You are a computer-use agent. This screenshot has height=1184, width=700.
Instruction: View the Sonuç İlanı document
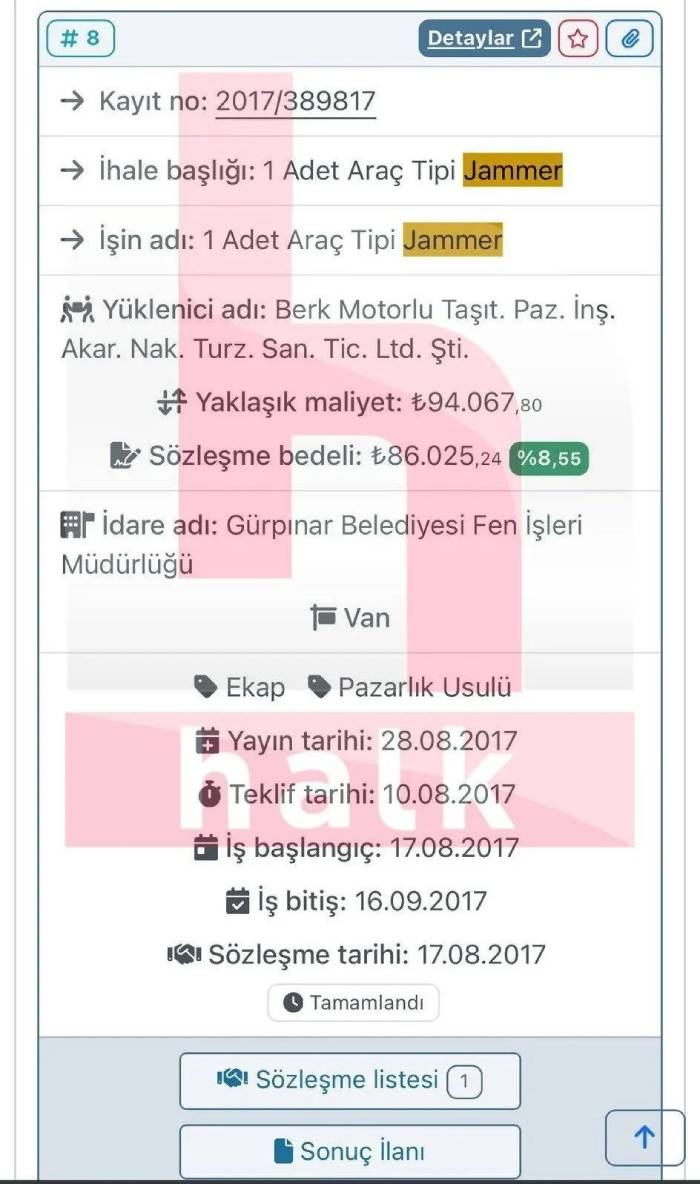click(x=350, y=1151)
